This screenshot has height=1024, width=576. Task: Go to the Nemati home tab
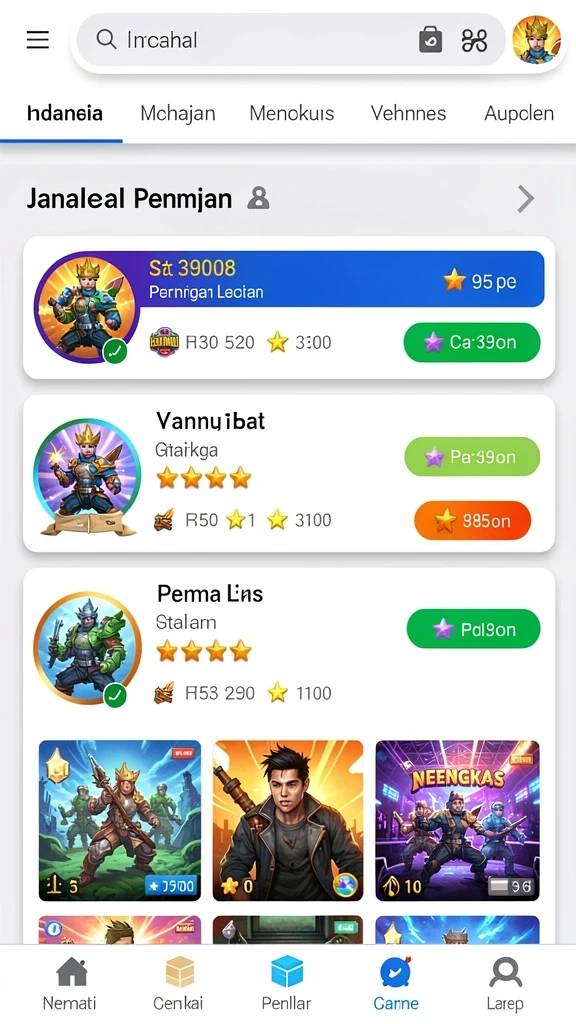tap(70, 983)
